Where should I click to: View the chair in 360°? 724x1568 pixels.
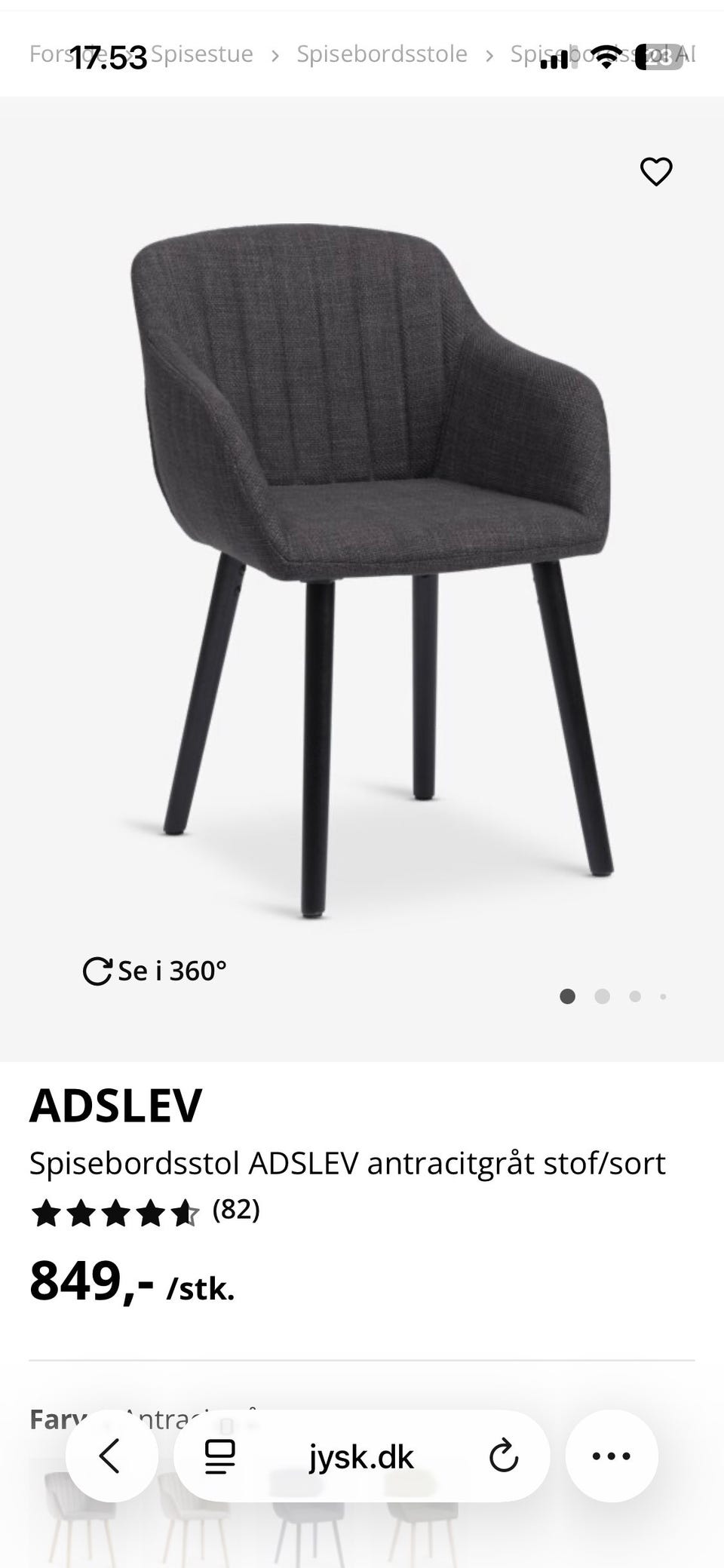pos(155,971)
